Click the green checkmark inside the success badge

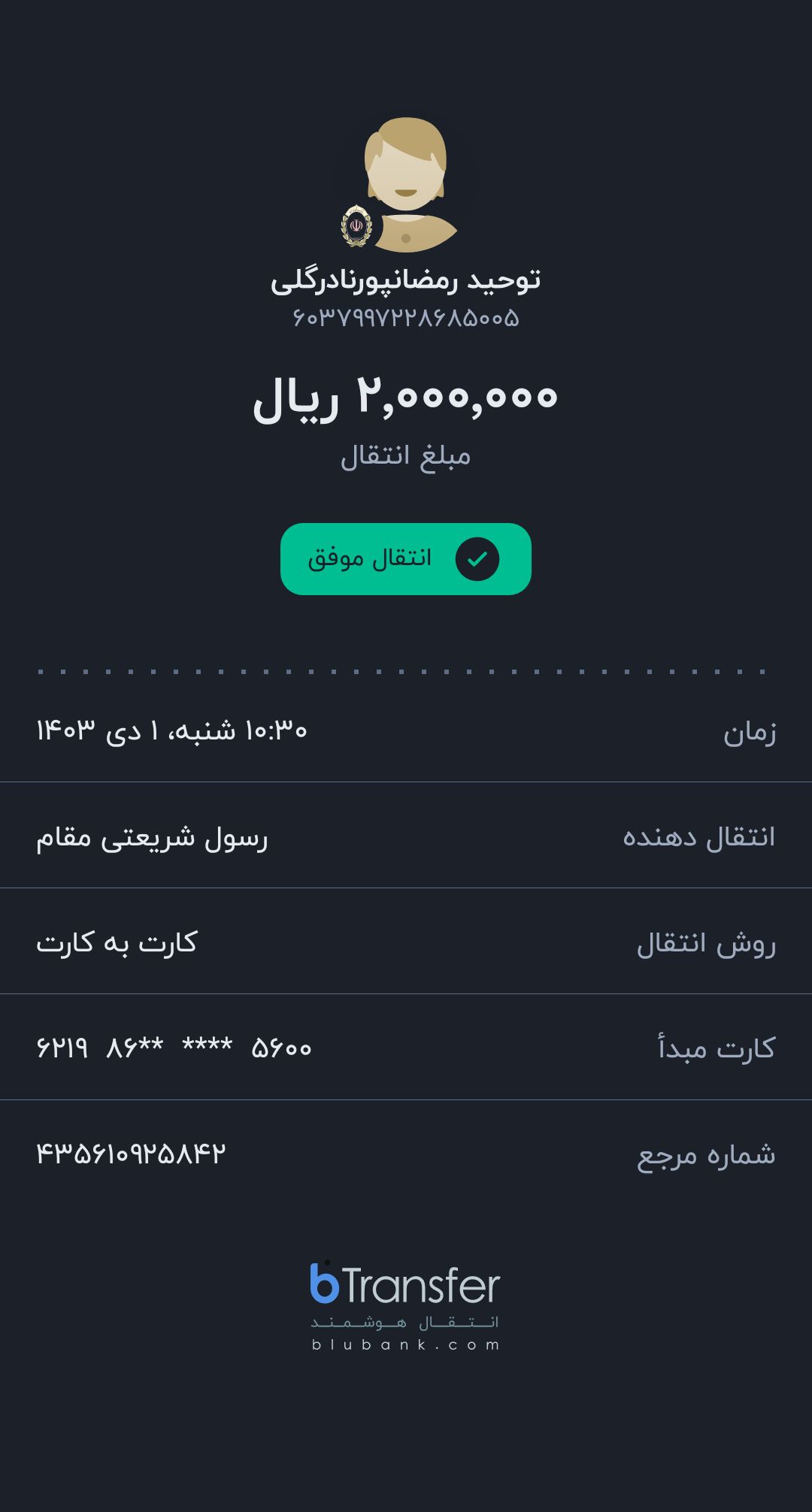tap(479, 558)
